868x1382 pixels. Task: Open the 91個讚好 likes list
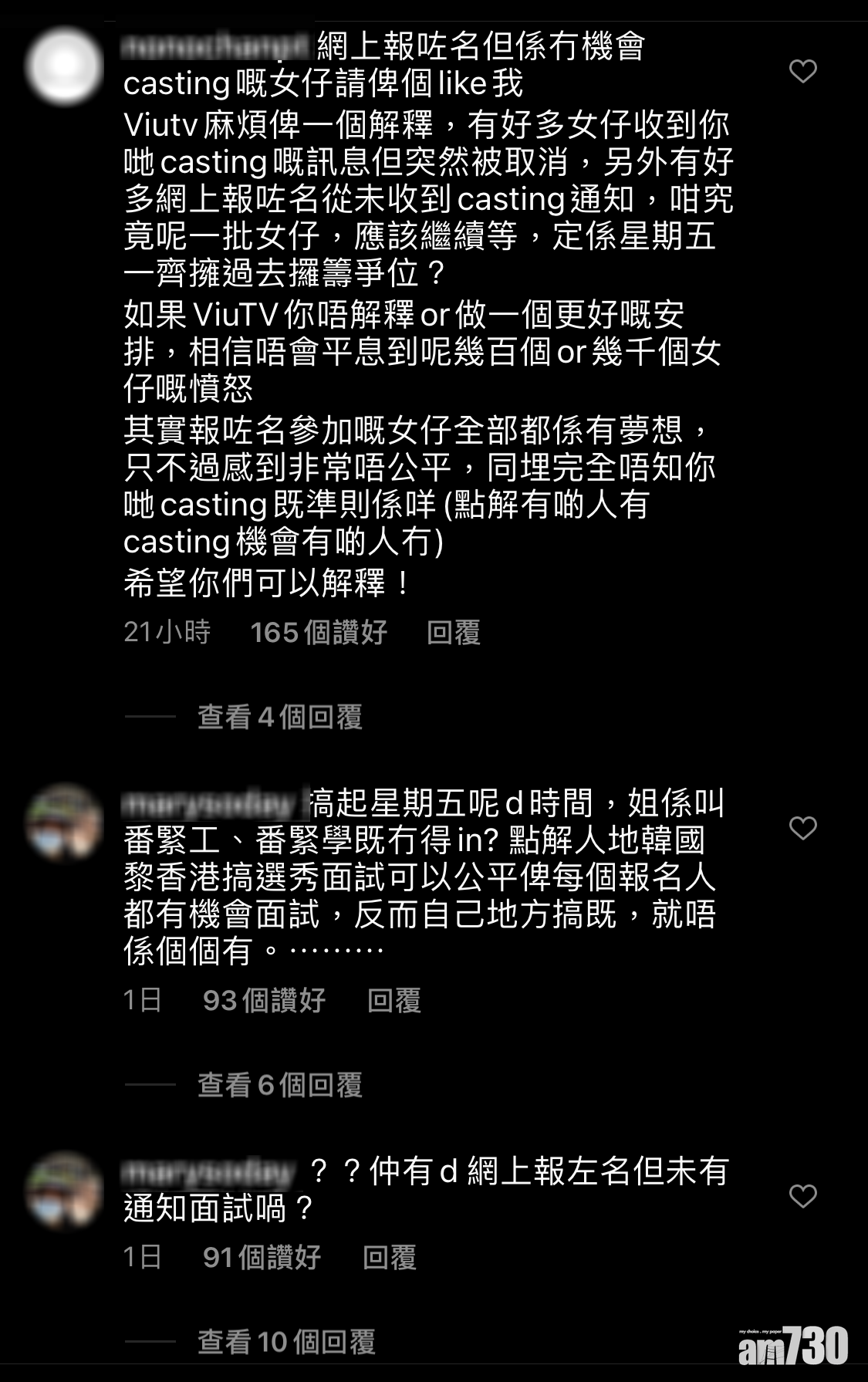click(262, 1258)
